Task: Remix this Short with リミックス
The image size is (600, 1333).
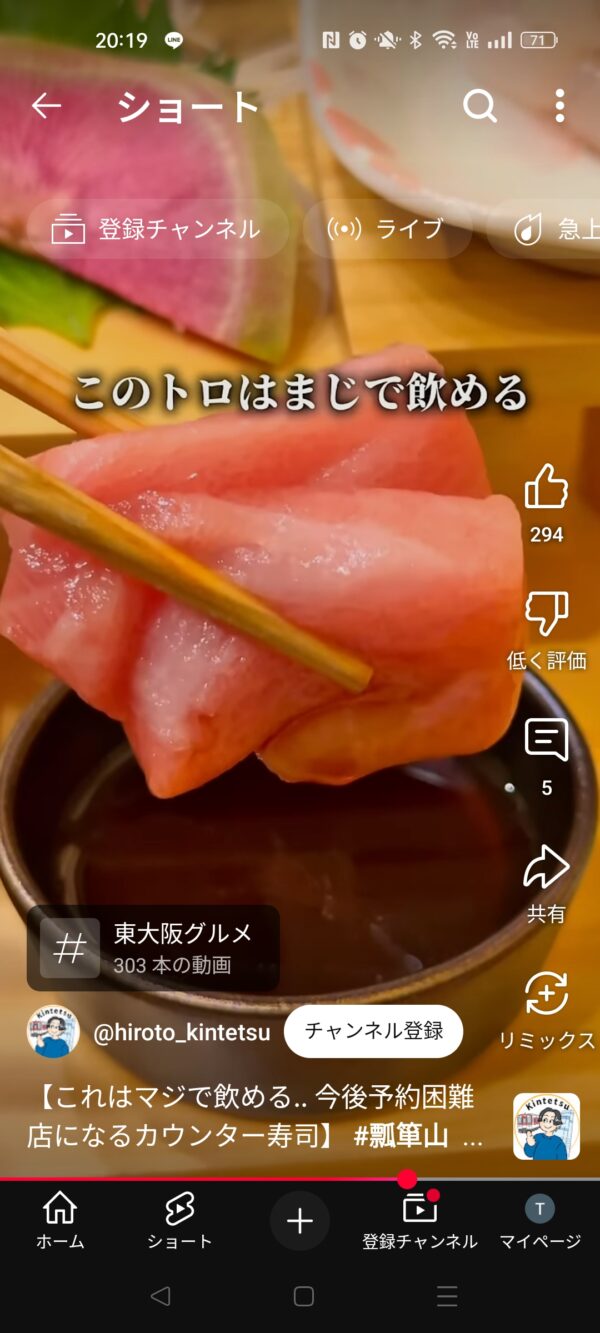Action: pos(546,995)
